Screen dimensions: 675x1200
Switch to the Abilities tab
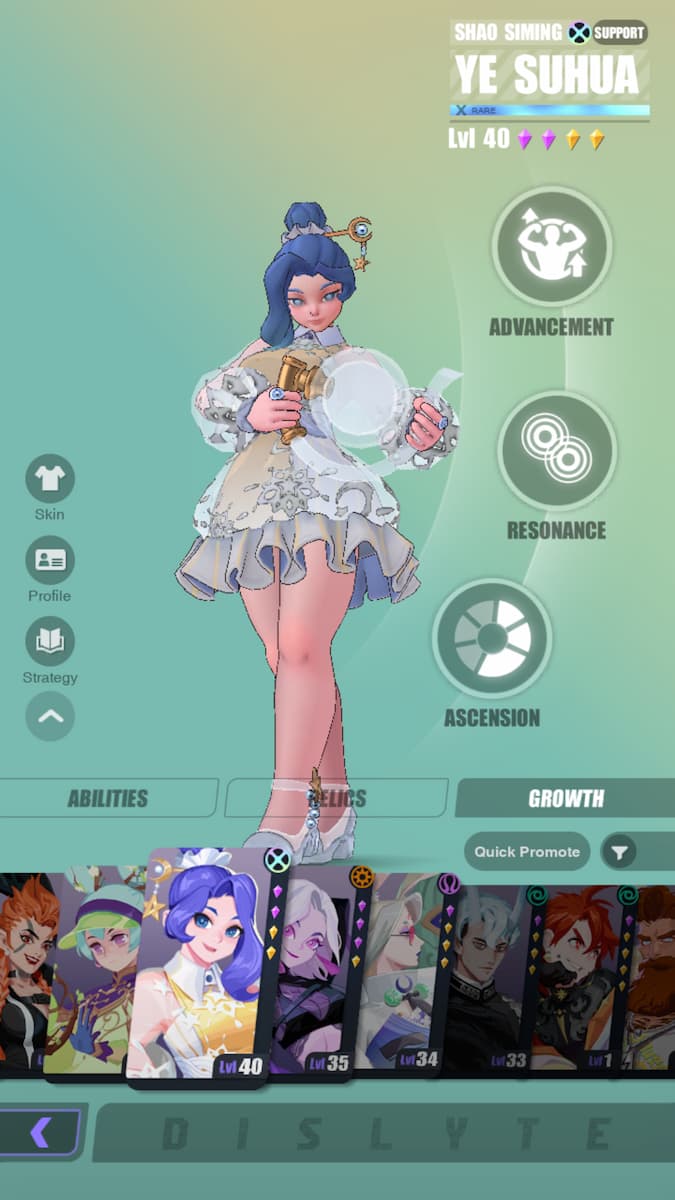coord(107,798)
